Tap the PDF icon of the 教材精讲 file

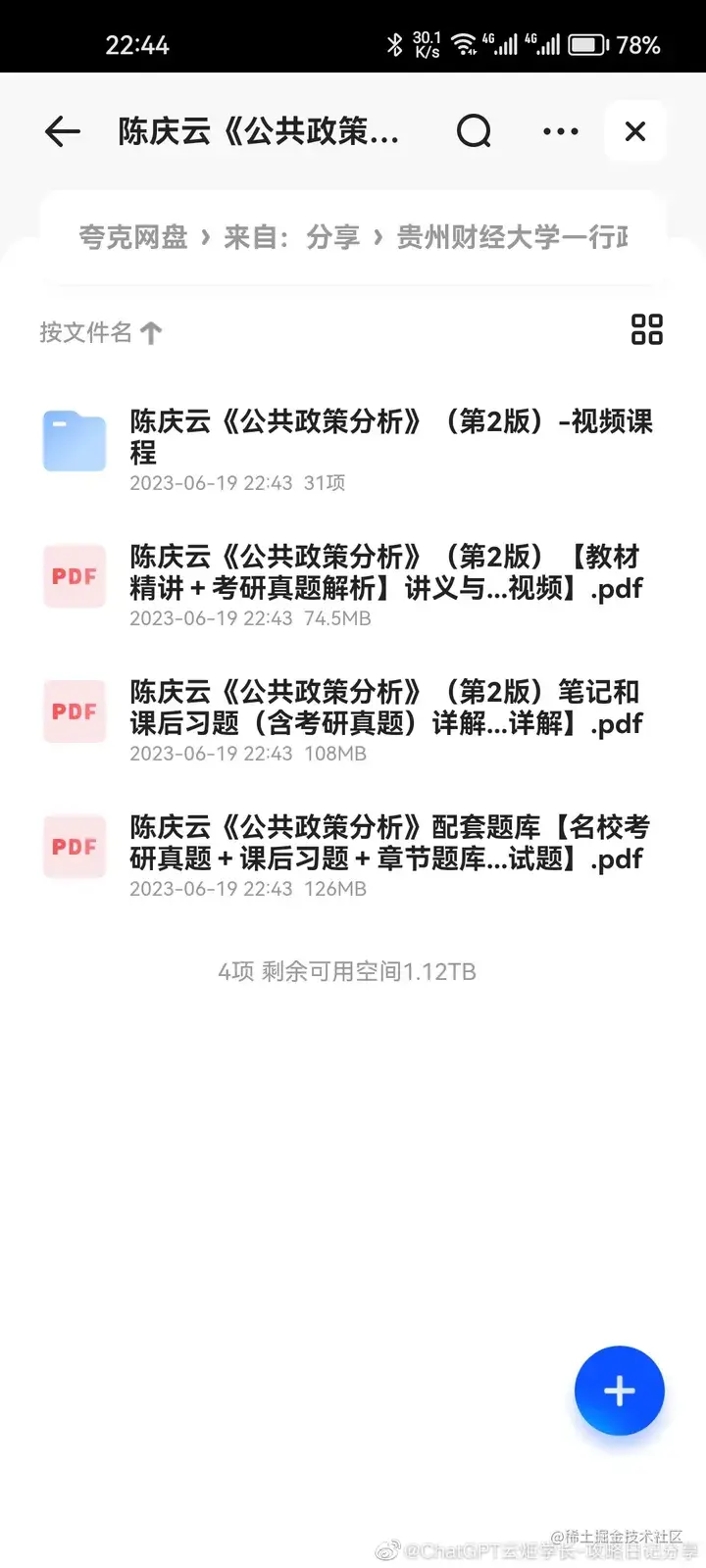coord(75,576)
